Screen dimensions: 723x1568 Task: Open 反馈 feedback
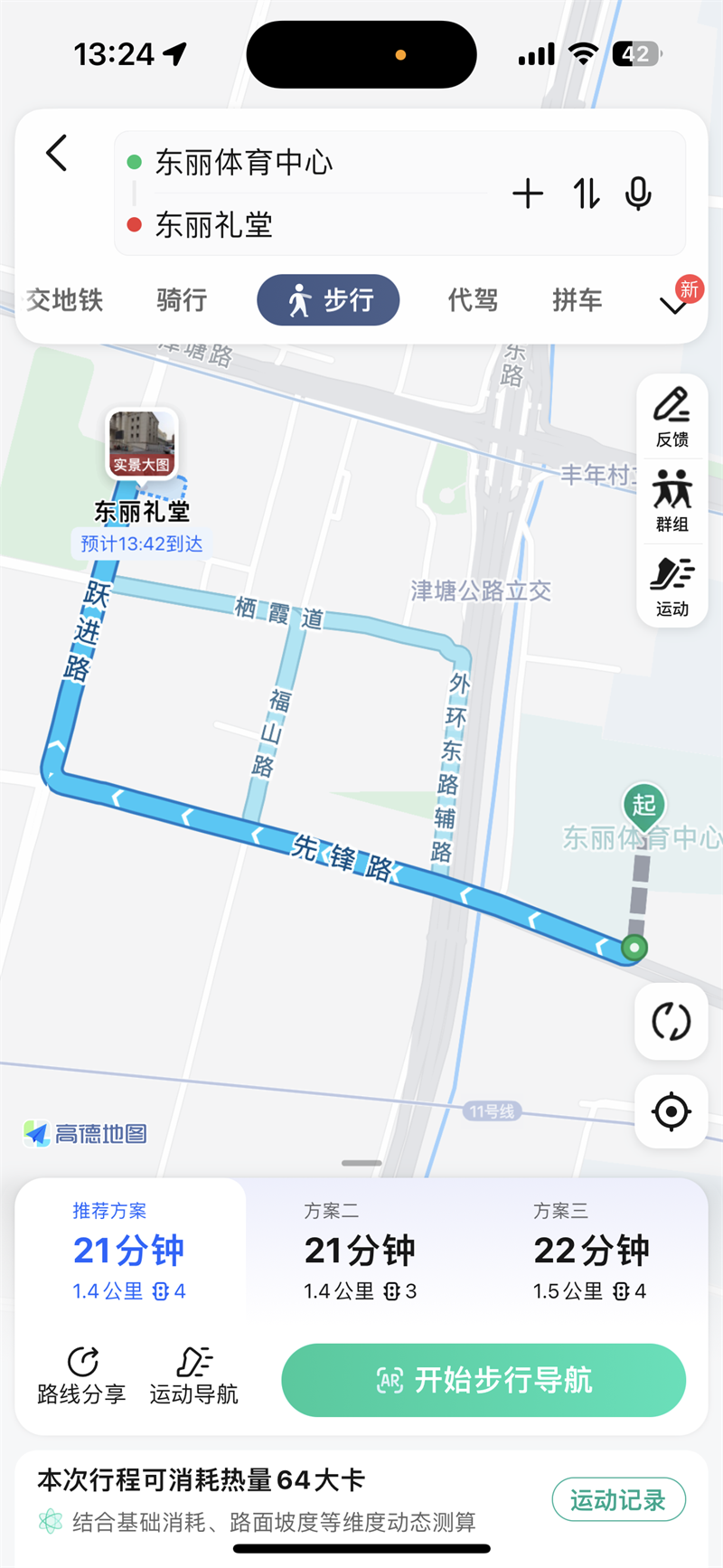click(671, 416)
